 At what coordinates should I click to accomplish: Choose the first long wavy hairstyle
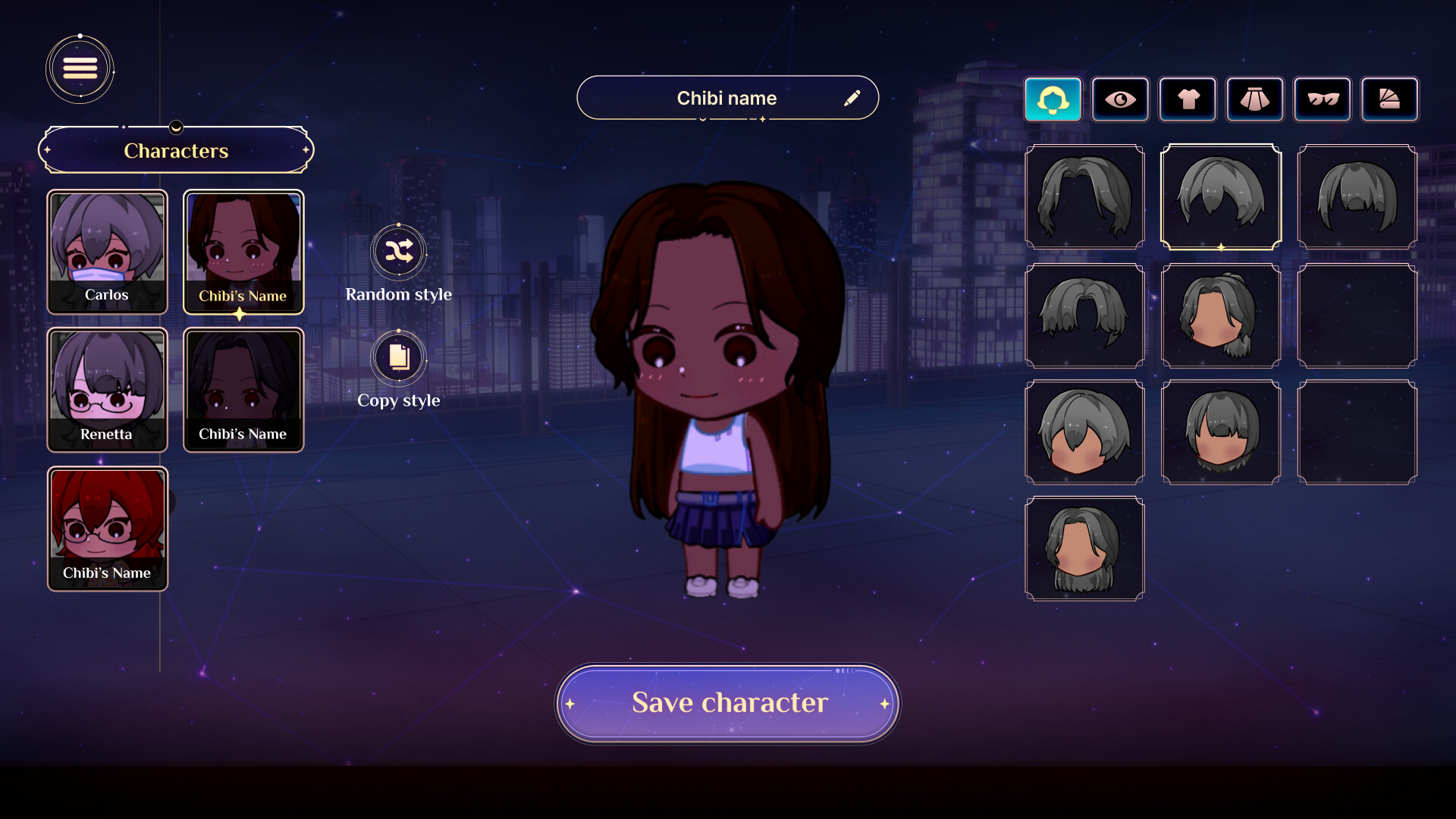[1084, 196]
